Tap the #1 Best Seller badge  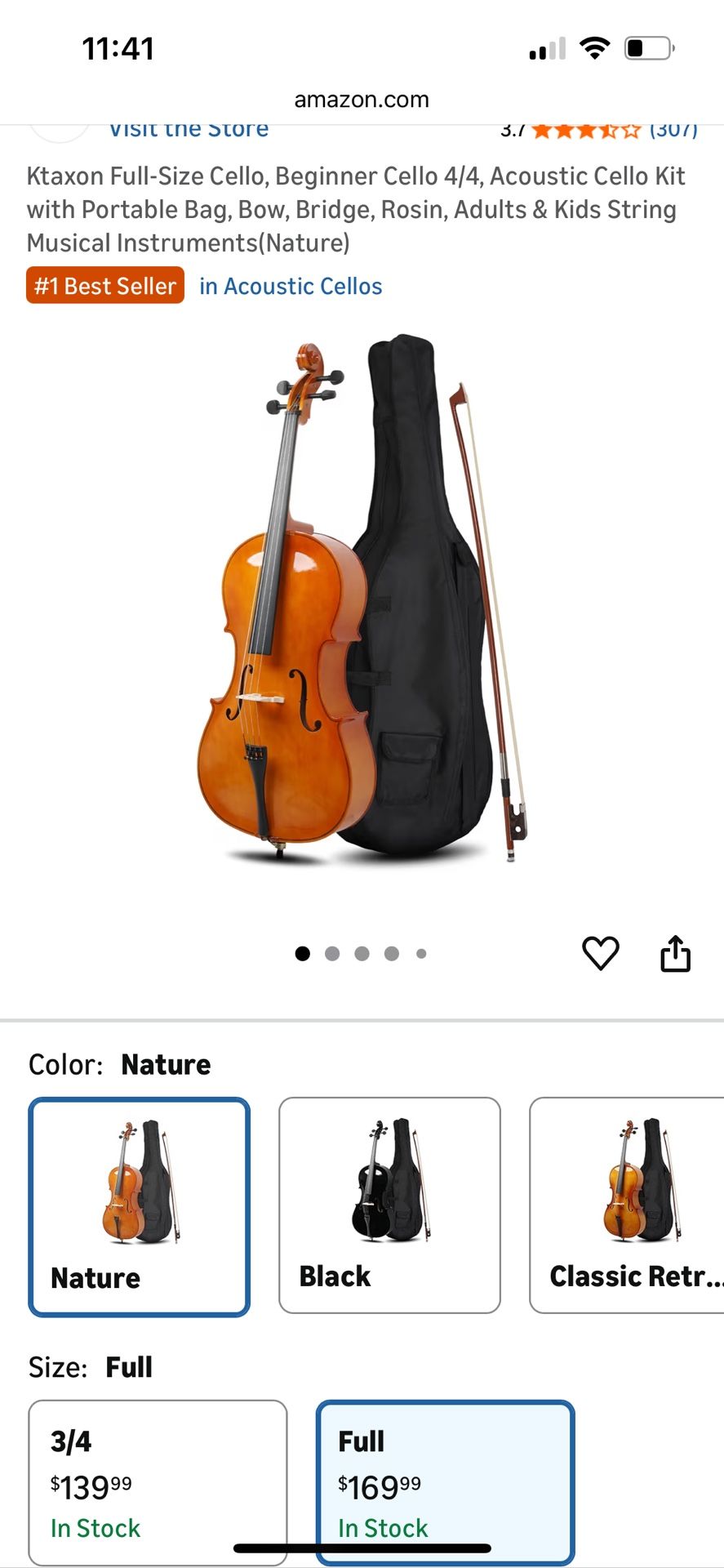coord(105,286)
